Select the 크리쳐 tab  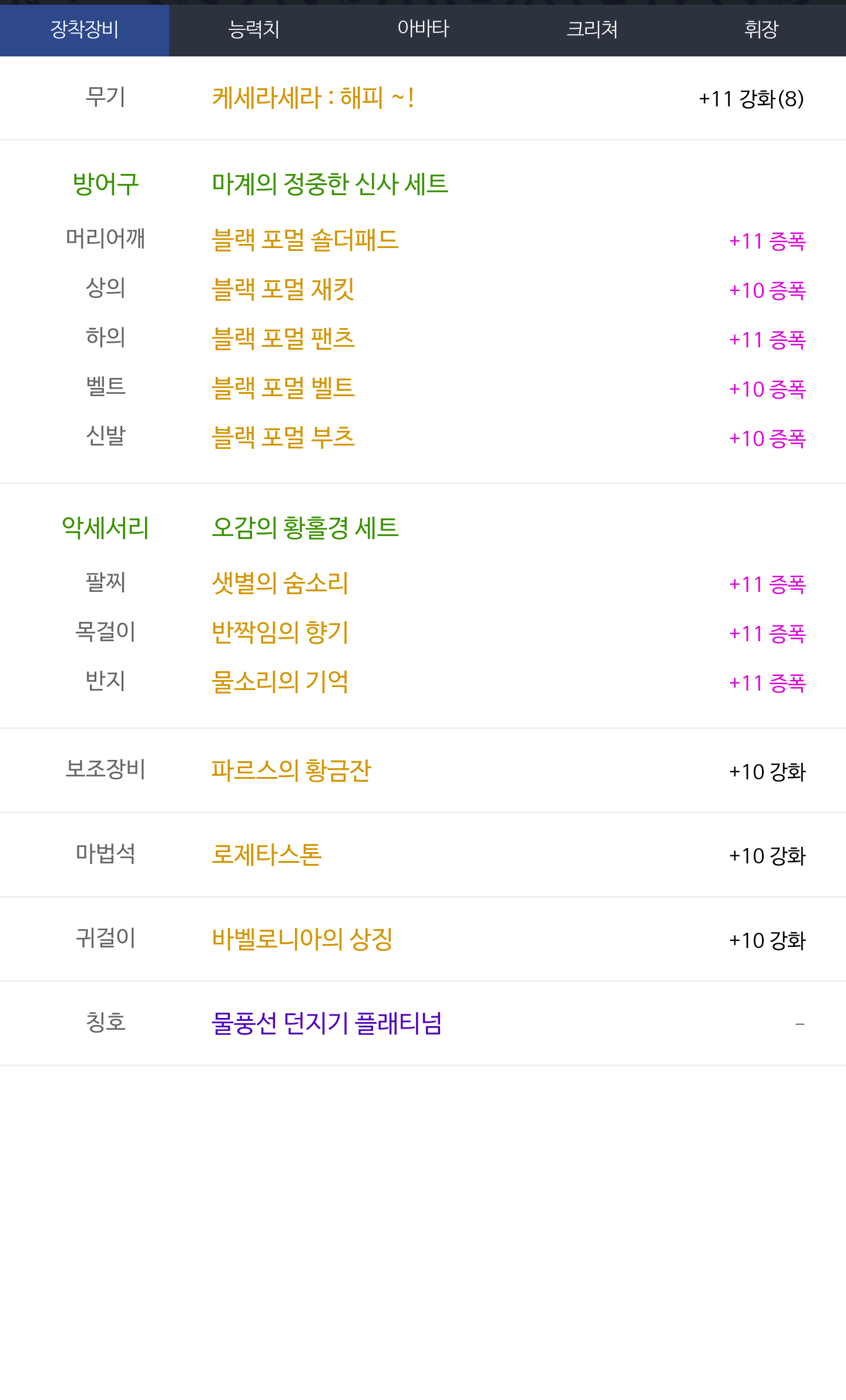(592, 29)
